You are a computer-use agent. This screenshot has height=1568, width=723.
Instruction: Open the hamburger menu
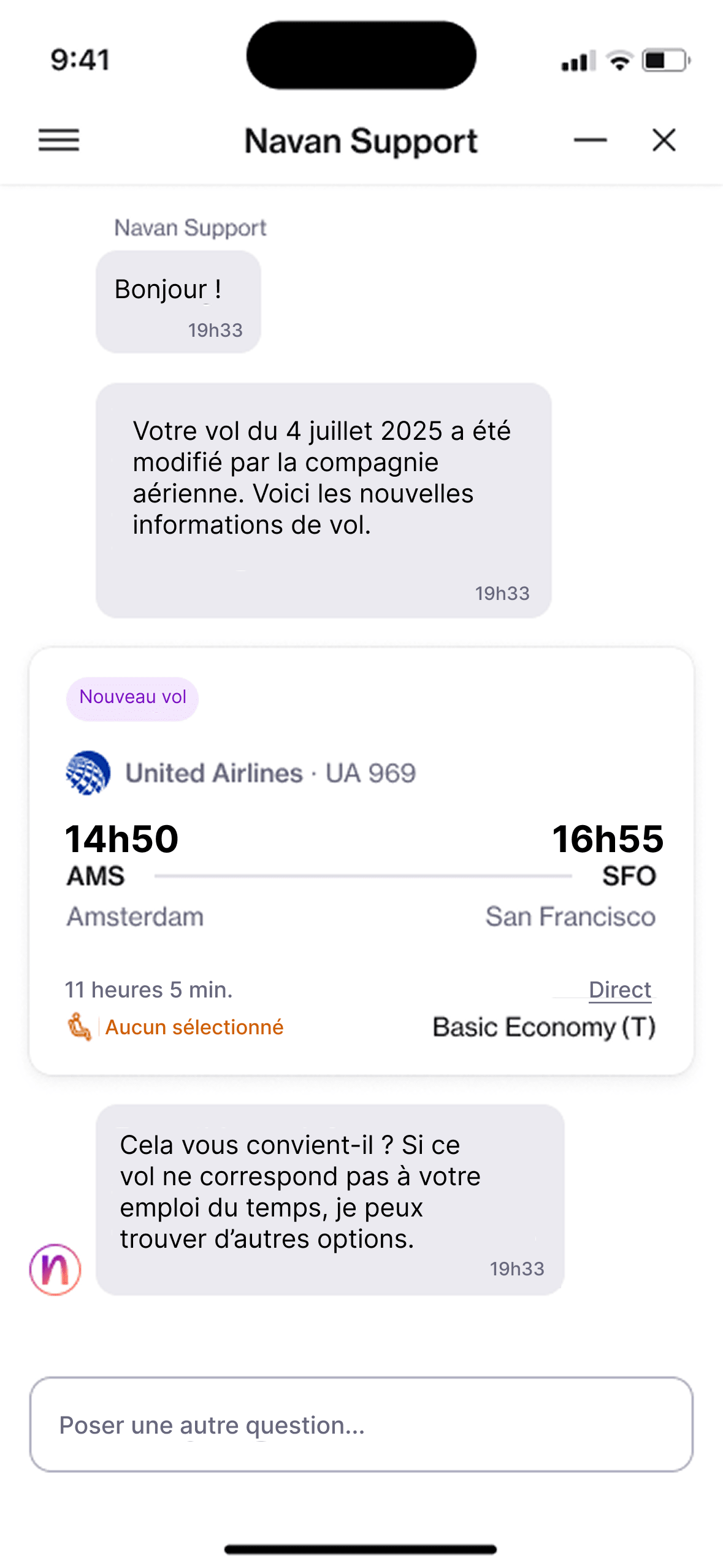coord(59,140)
